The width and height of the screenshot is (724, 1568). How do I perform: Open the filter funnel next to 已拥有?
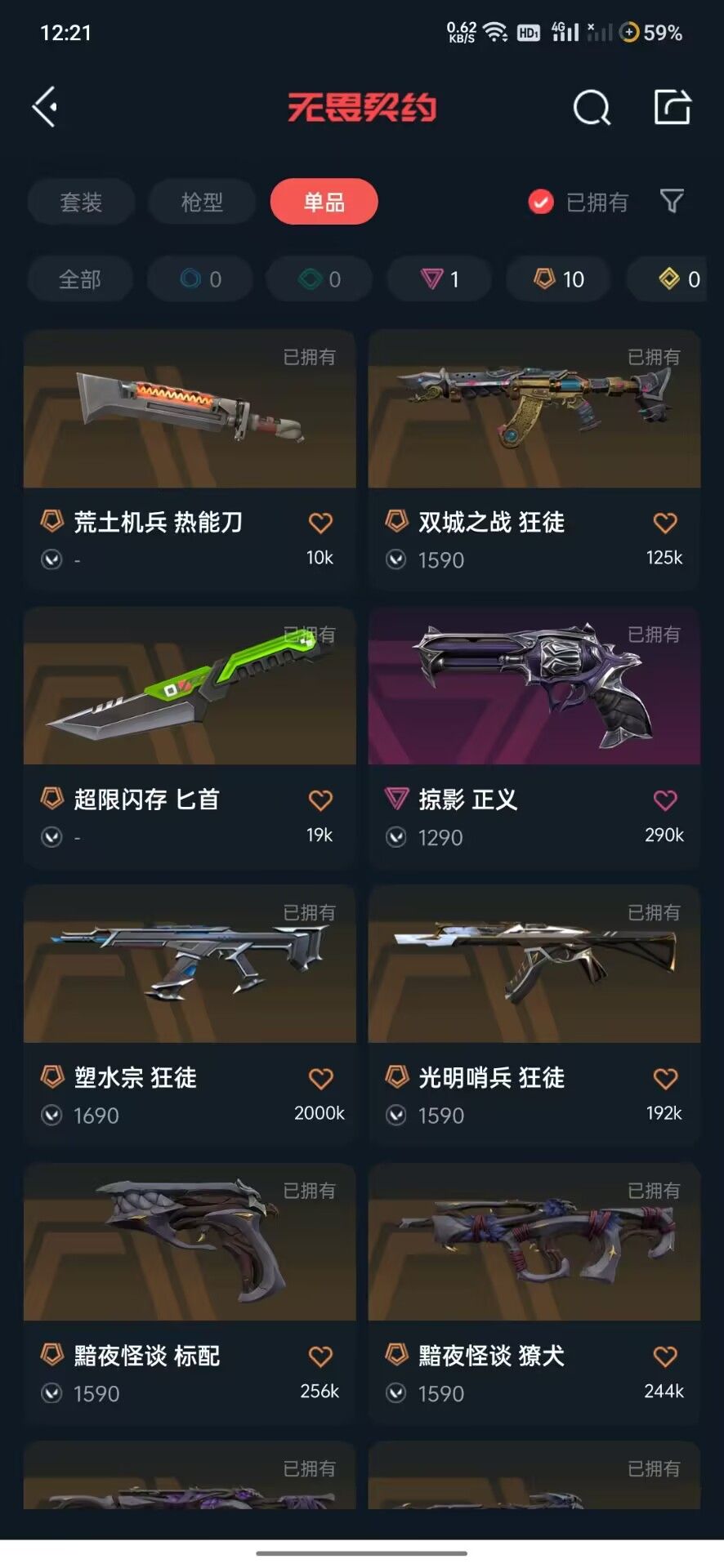(670, 202)
